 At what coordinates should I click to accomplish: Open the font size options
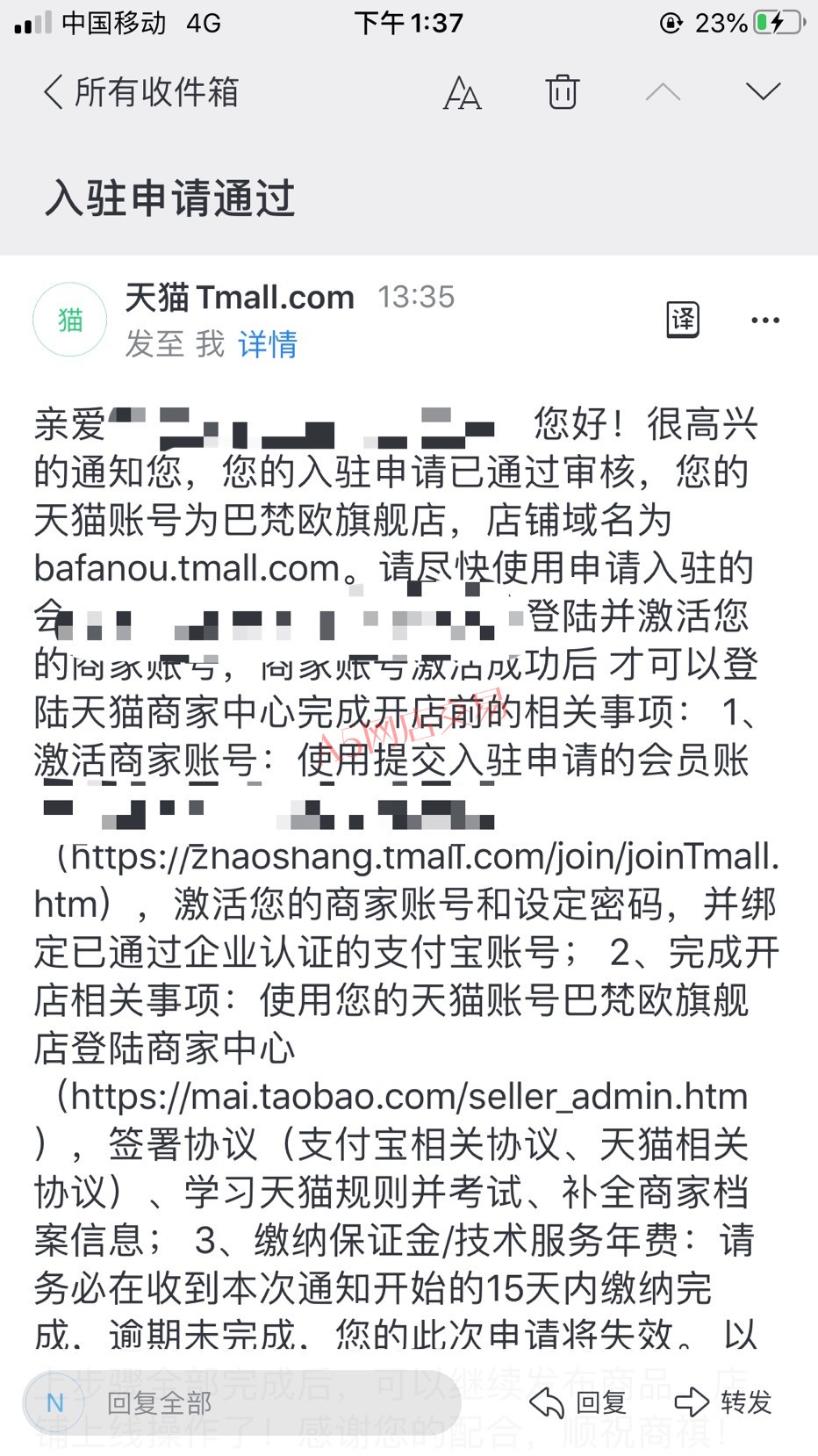[x=462, y=92]
